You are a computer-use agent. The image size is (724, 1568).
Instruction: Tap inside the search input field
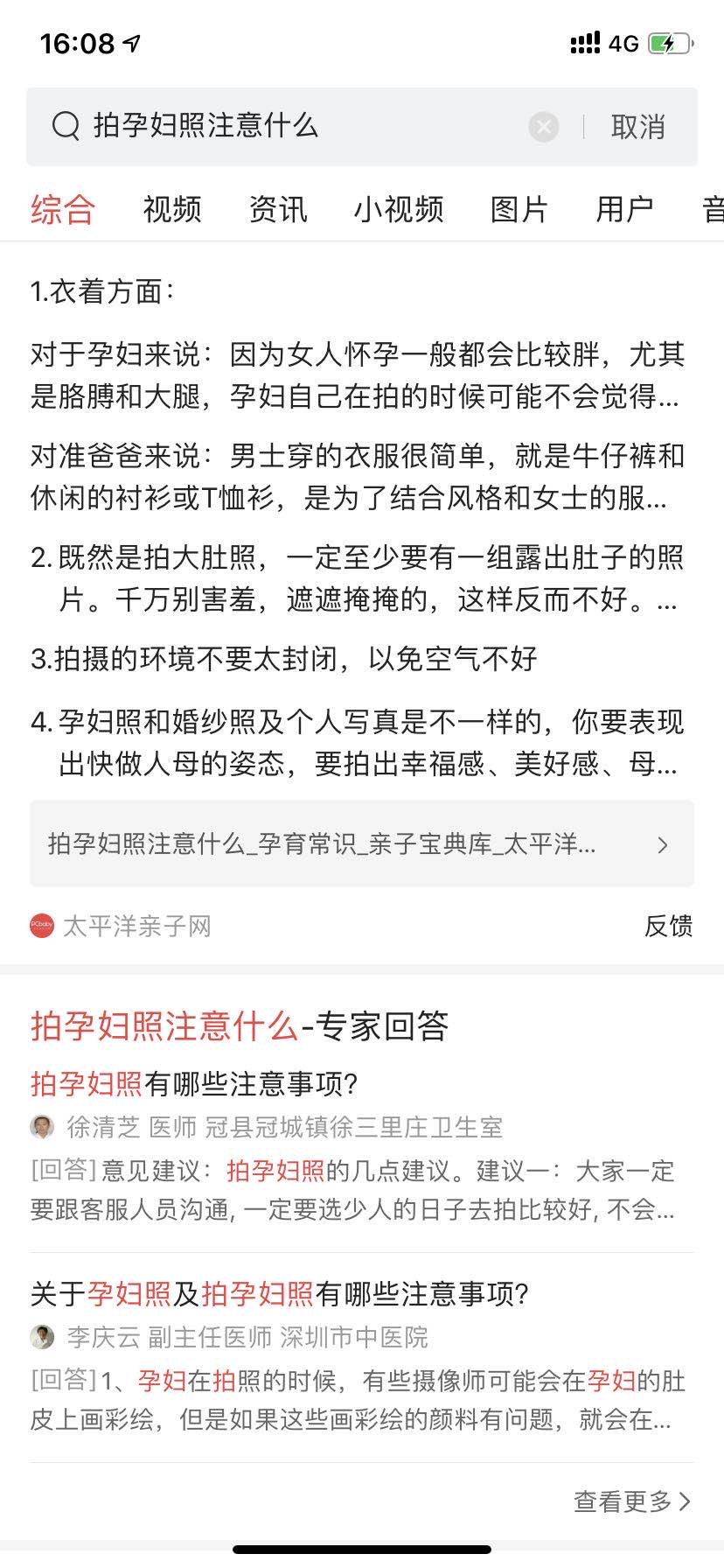pos(262,126)
